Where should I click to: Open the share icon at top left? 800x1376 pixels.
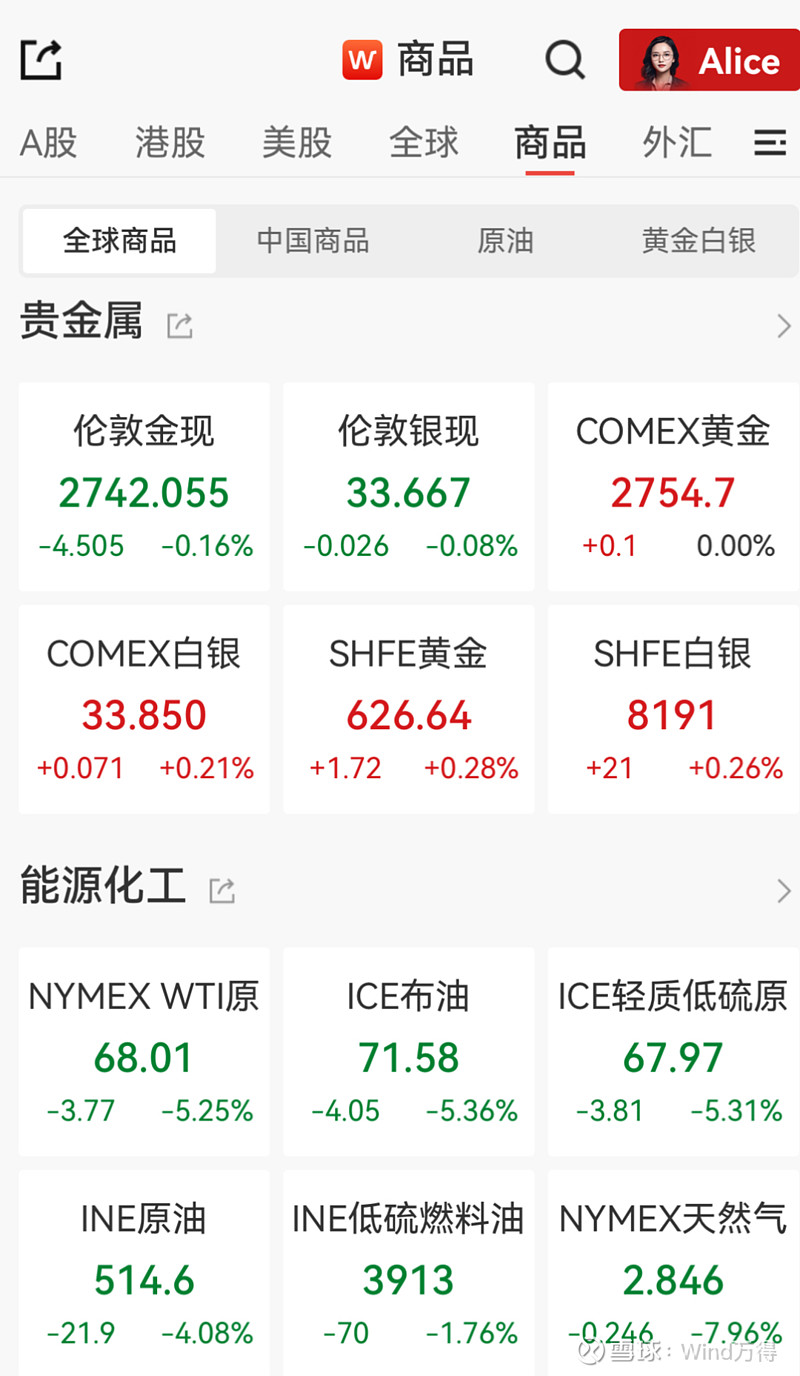click(x=40, y=60)
